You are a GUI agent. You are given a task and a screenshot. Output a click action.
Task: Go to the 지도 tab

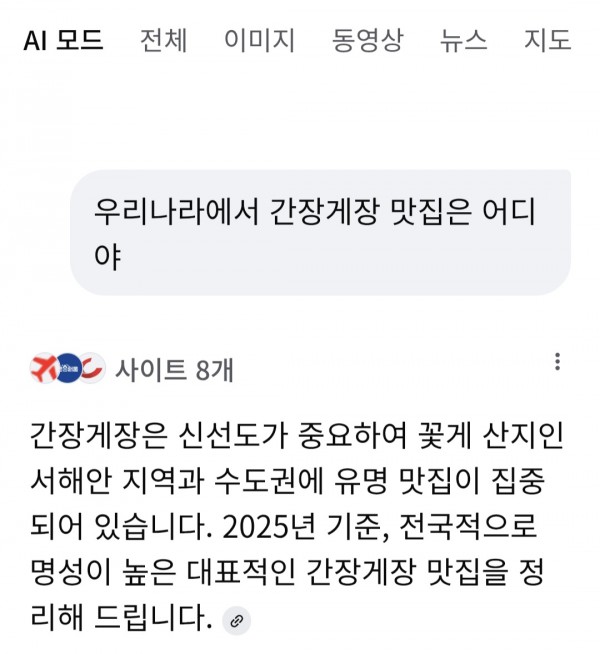click(x=547, y=41)
